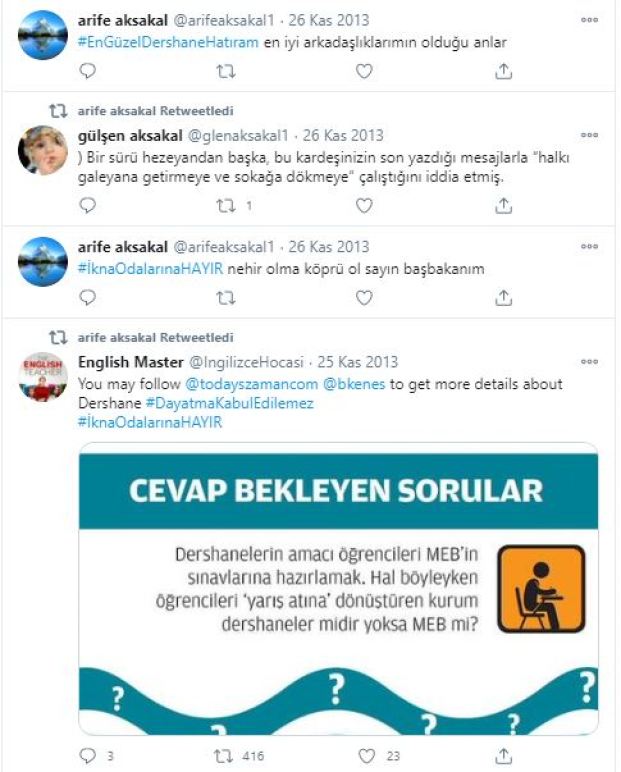621x772 pixels.
Task: Open the @bkenes mention
Action: 356,384
